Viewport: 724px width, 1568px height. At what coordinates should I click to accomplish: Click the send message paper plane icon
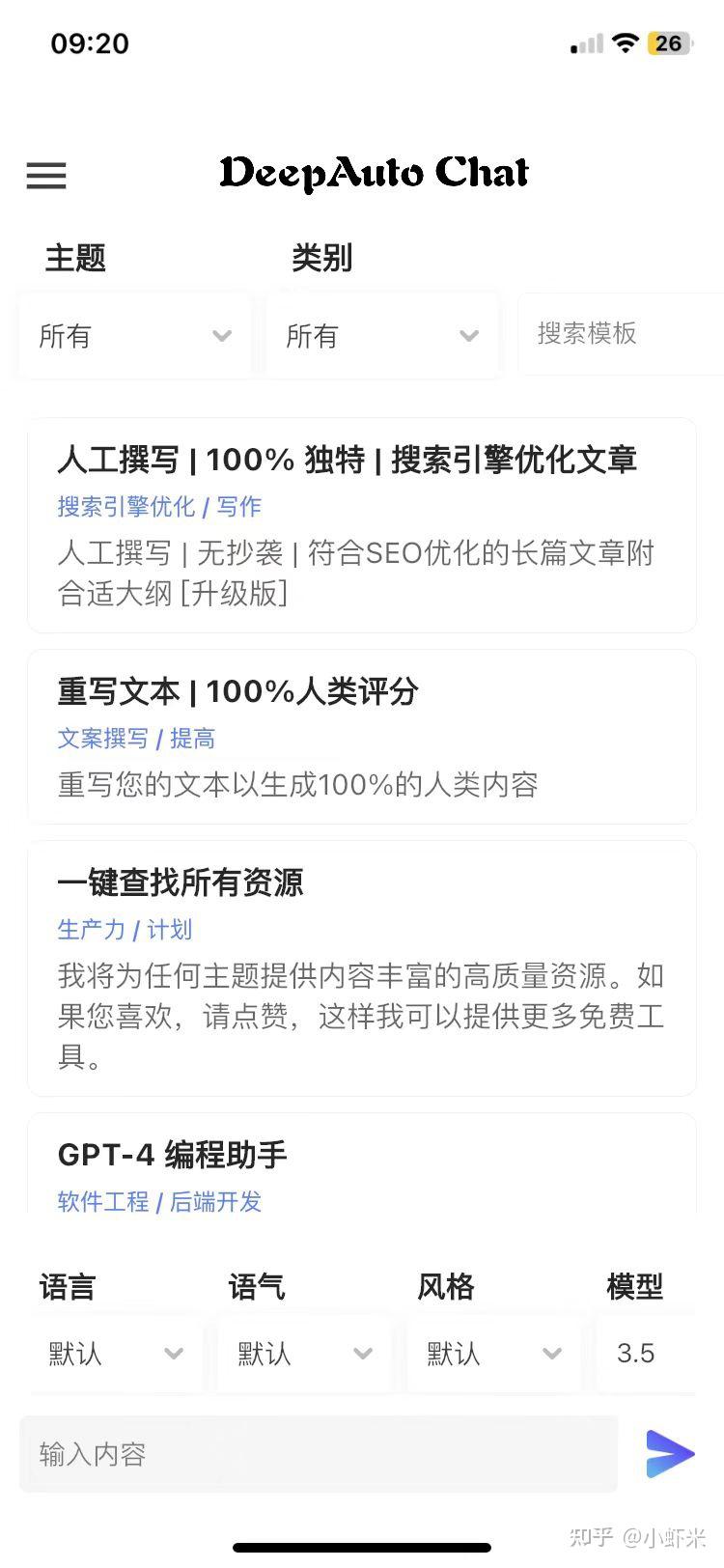pos(671,1453)
